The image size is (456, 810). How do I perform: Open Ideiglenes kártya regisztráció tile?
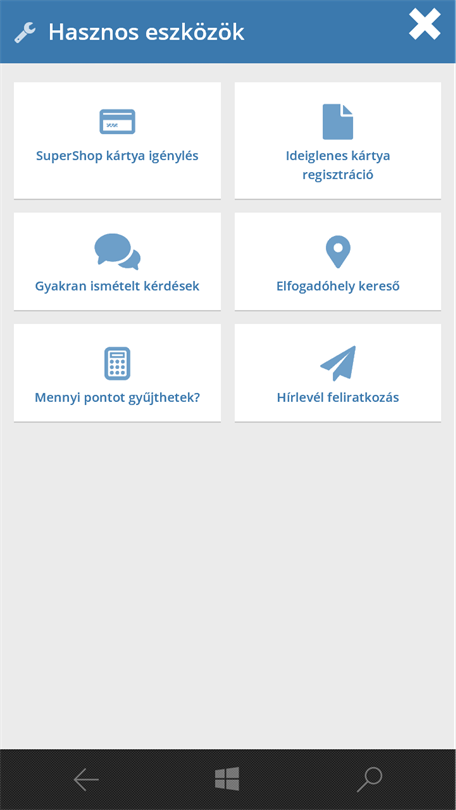coord(338,140)
